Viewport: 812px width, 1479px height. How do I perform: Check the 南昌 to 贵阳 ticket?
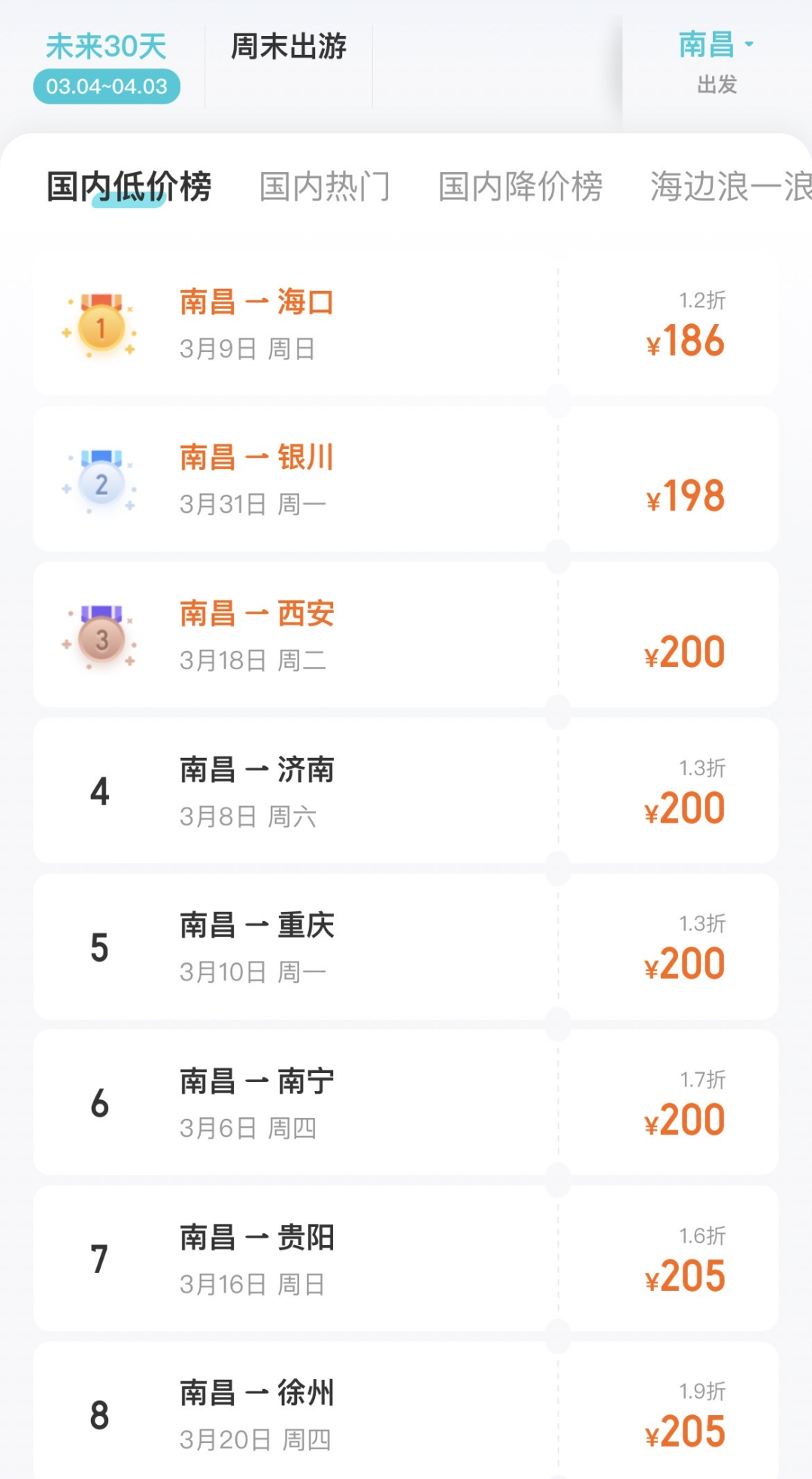click(405, 1259)
